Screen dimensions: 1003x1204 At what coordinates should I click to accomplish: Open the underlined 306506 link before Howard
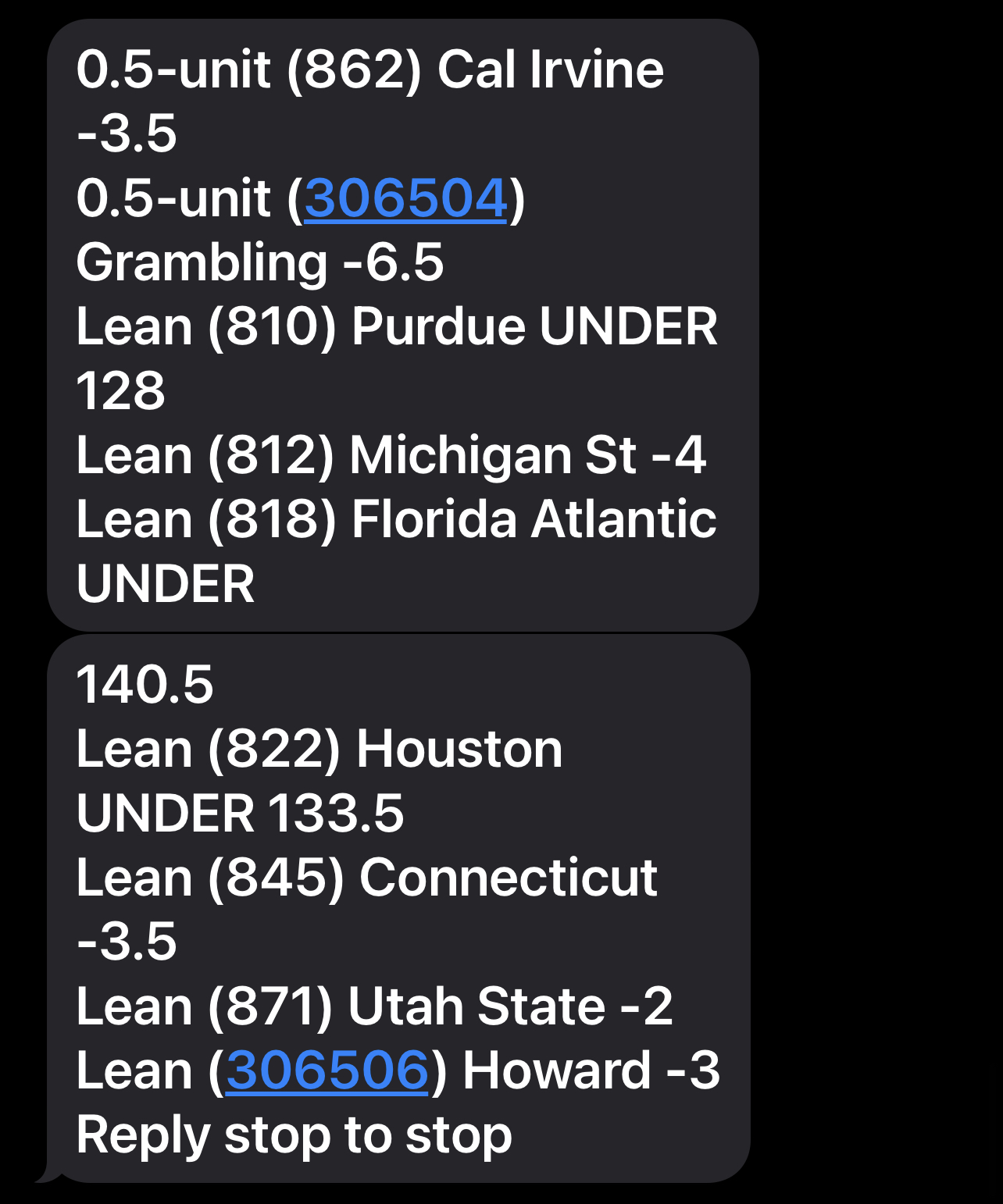327,1070
